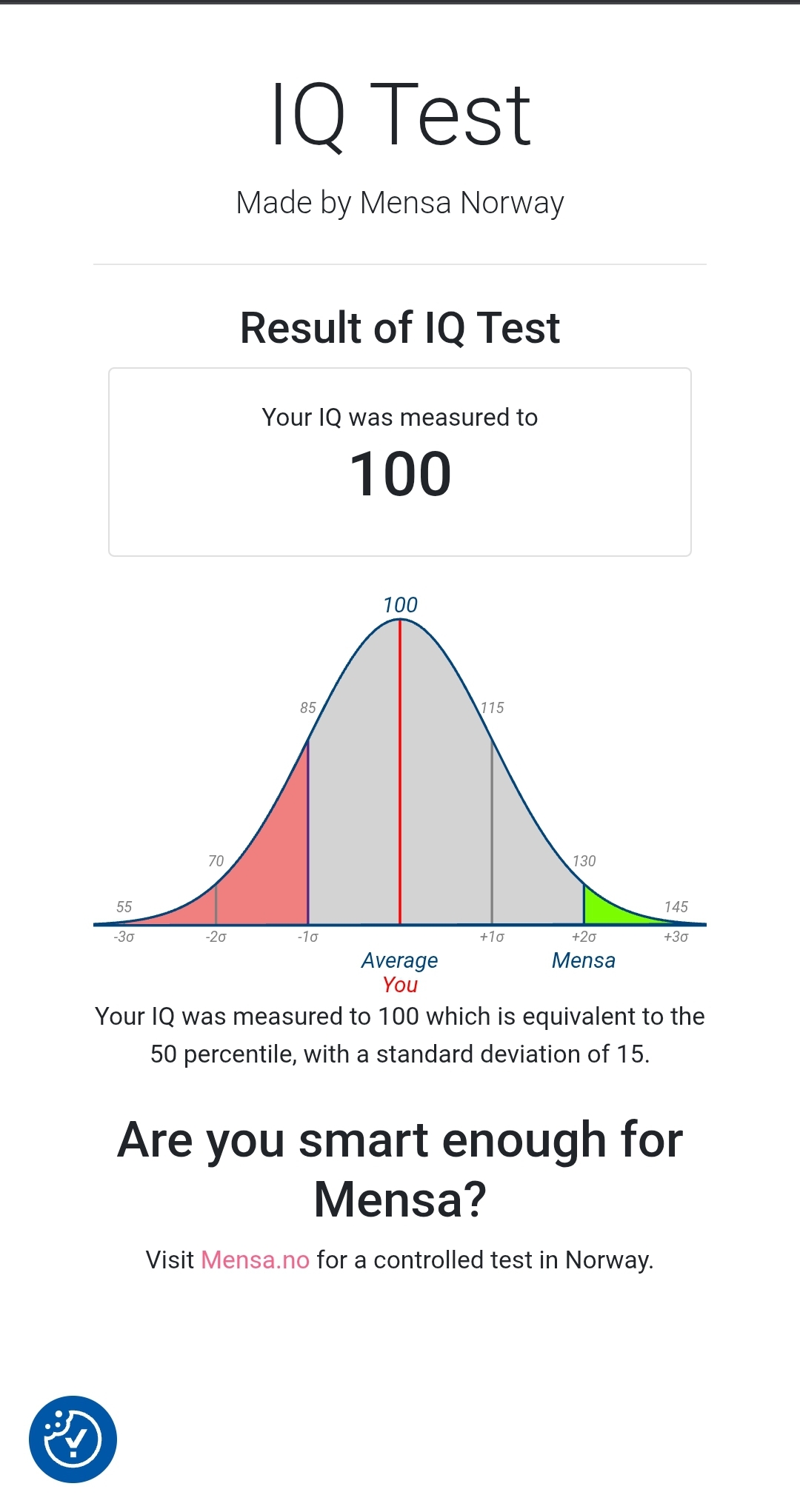Open the Mensa.no link
The height and width of the screenshot is (1512, 800).
pyautogui.click(x=255, y=1260)
